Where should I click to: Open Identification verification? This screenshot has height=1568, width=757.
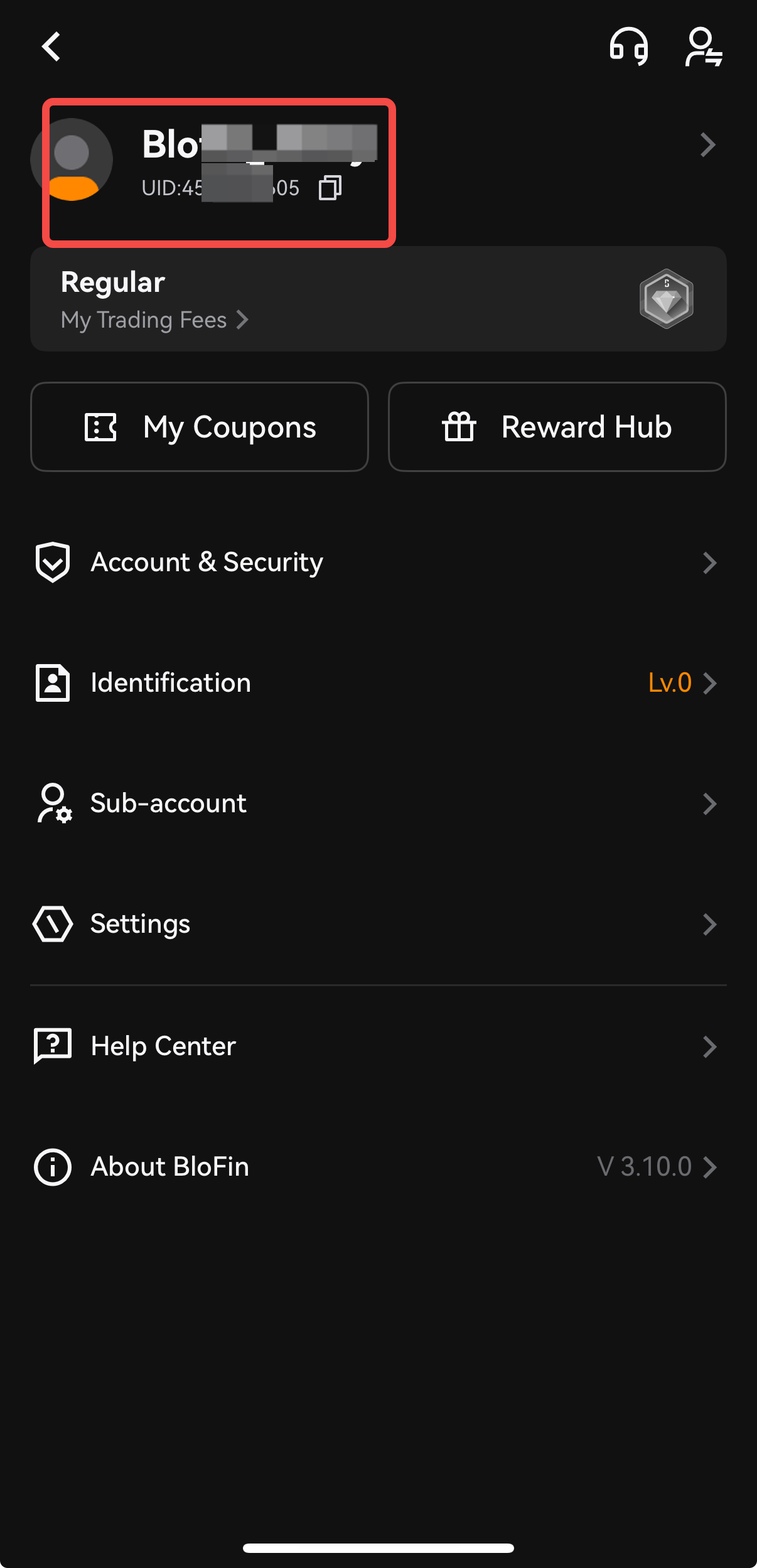pos(378,683)
